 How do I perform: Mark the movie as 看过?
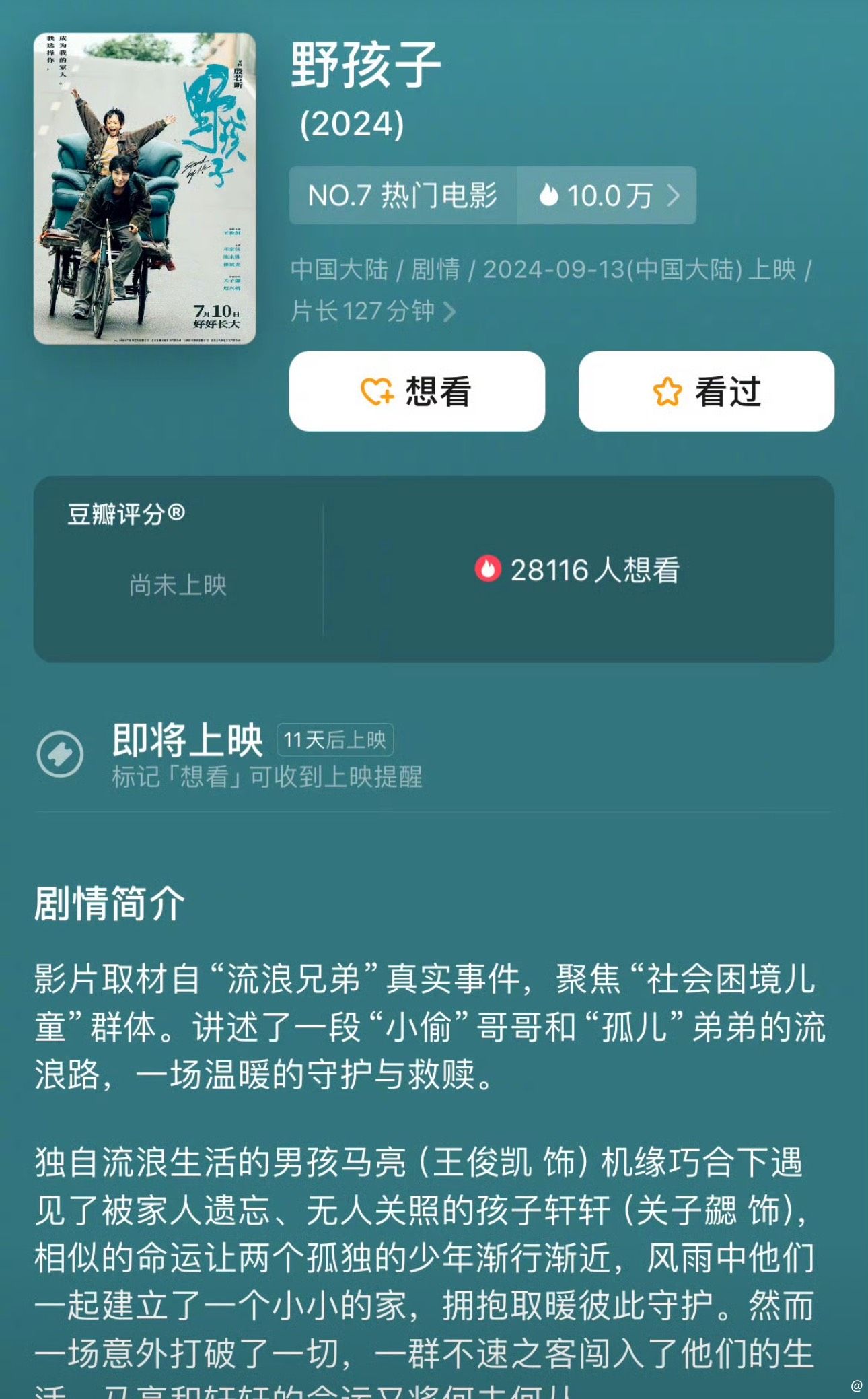click(x=707, y=391)
